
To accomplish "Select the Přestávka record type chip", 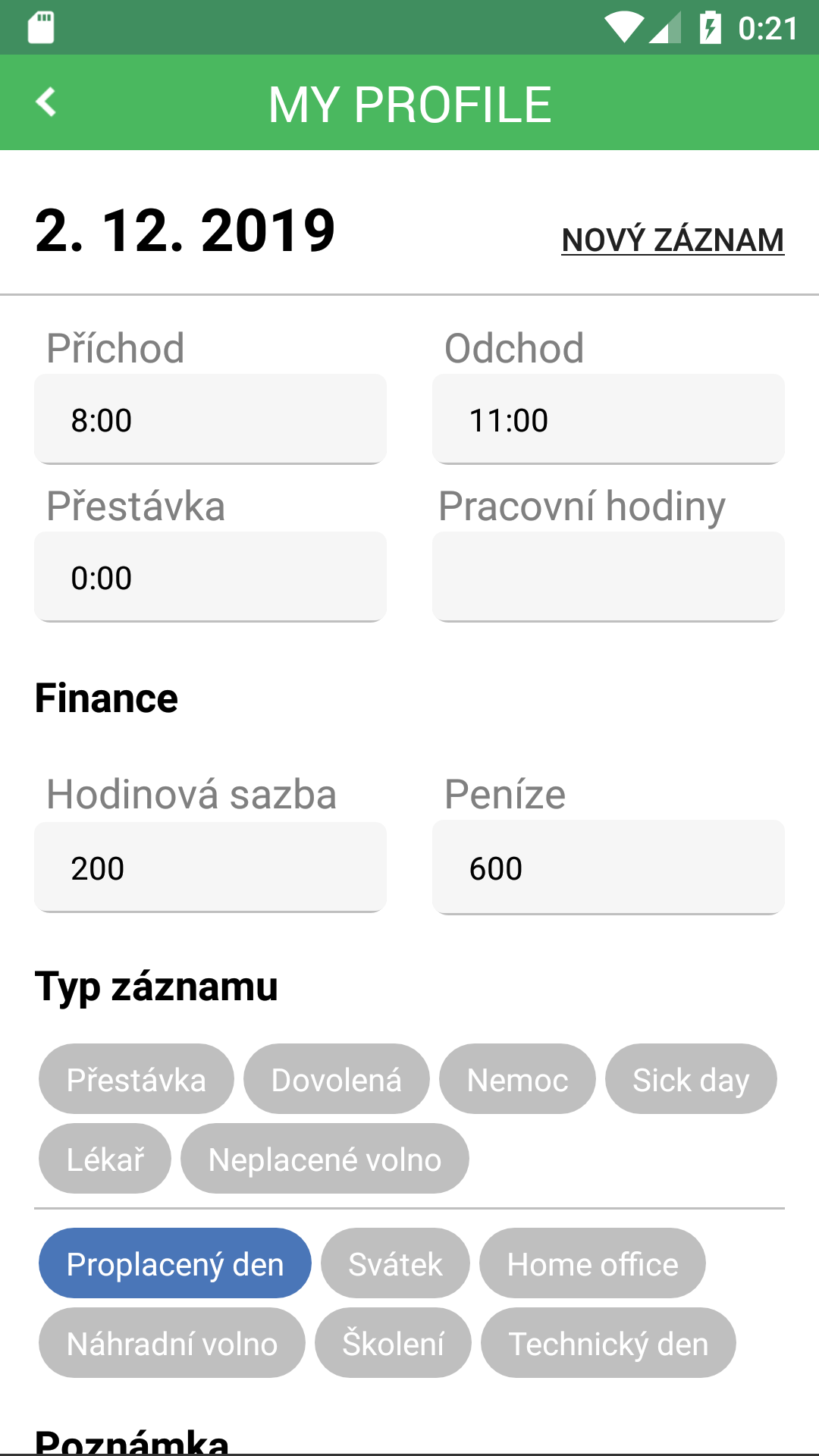I will point(136,1079).
